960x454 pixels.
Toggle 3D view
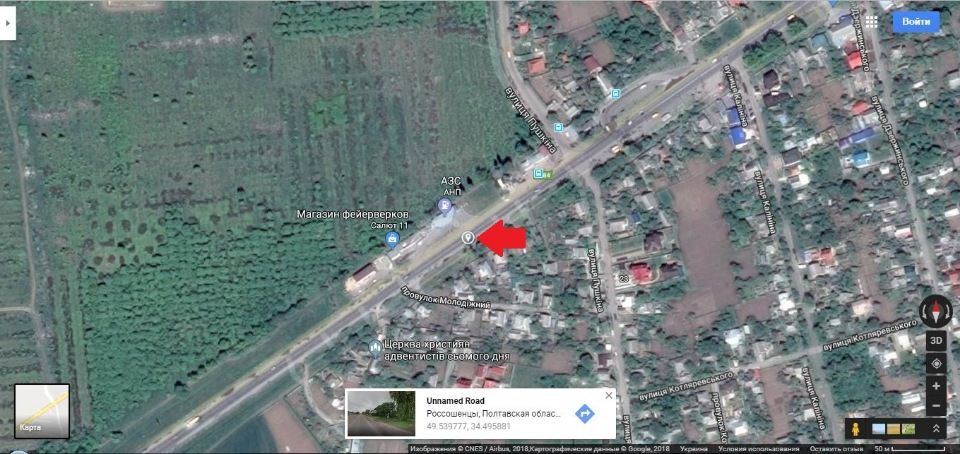(x=936, y=339)
